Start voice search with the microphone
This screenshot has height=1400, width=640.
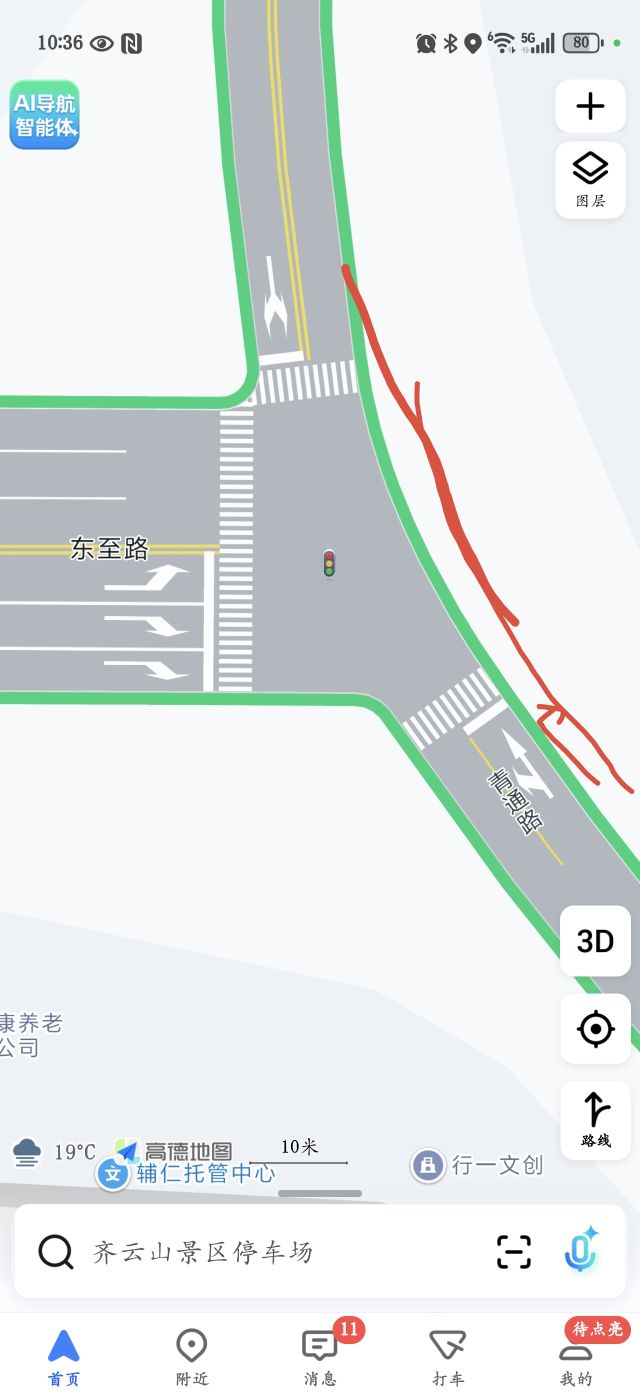580,1250
